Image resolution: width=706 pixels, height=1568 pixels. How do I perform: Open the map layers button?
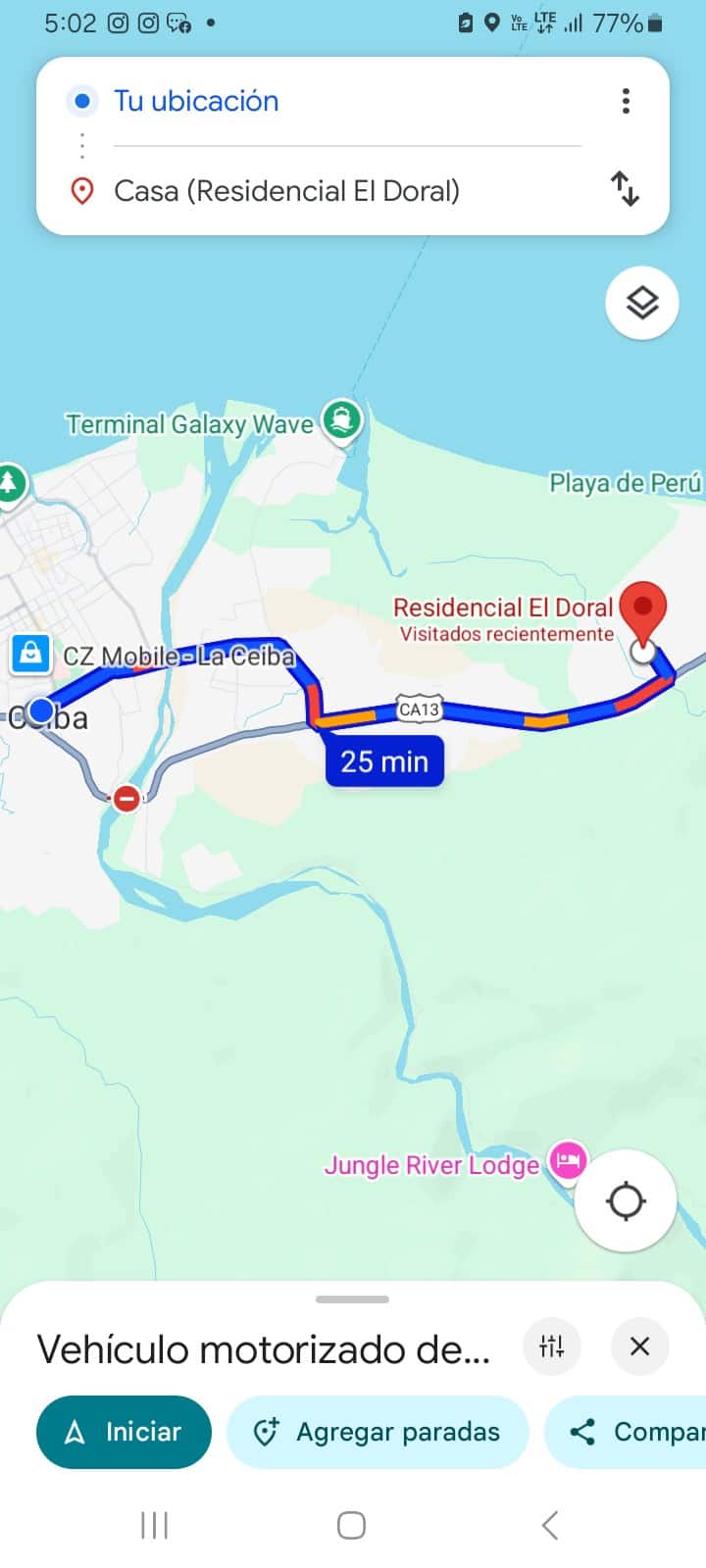642,303
